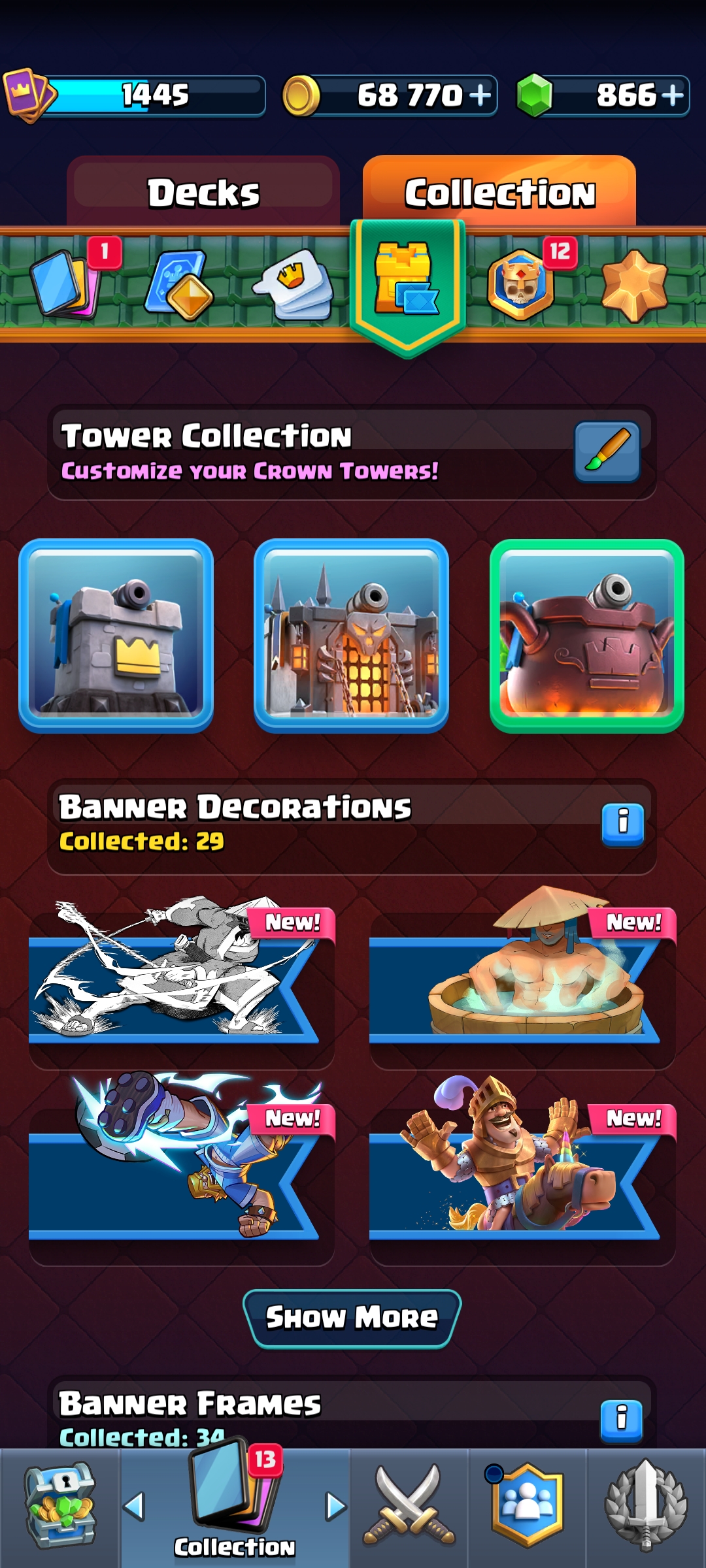Open Banner Decorations info button
This screenshot has height=1568, width=706.
tap(622, 825)
